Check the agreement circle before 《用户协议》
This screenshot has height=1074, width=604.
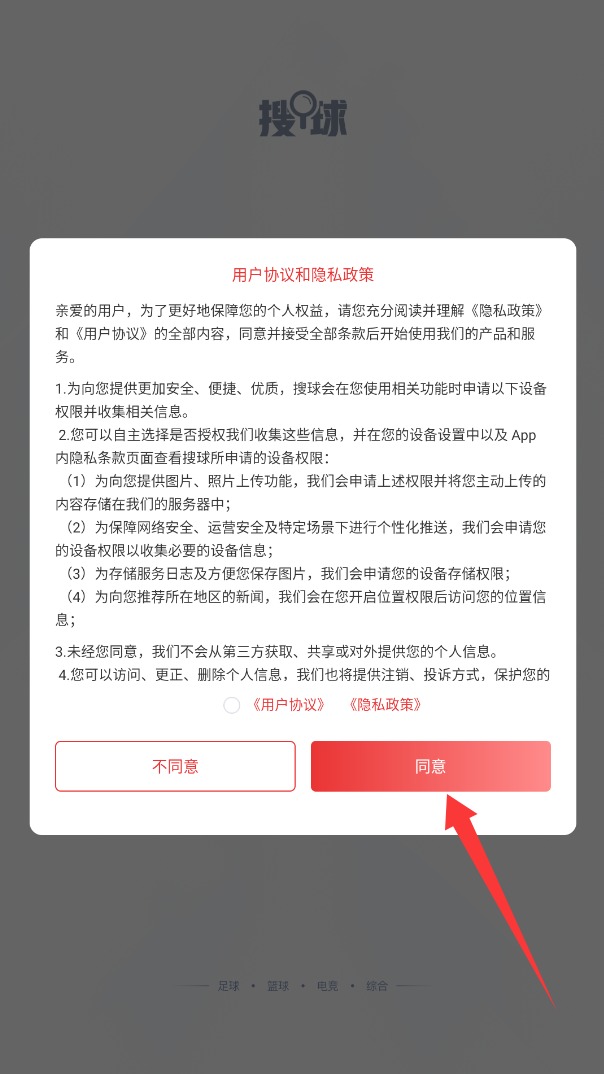231,705
